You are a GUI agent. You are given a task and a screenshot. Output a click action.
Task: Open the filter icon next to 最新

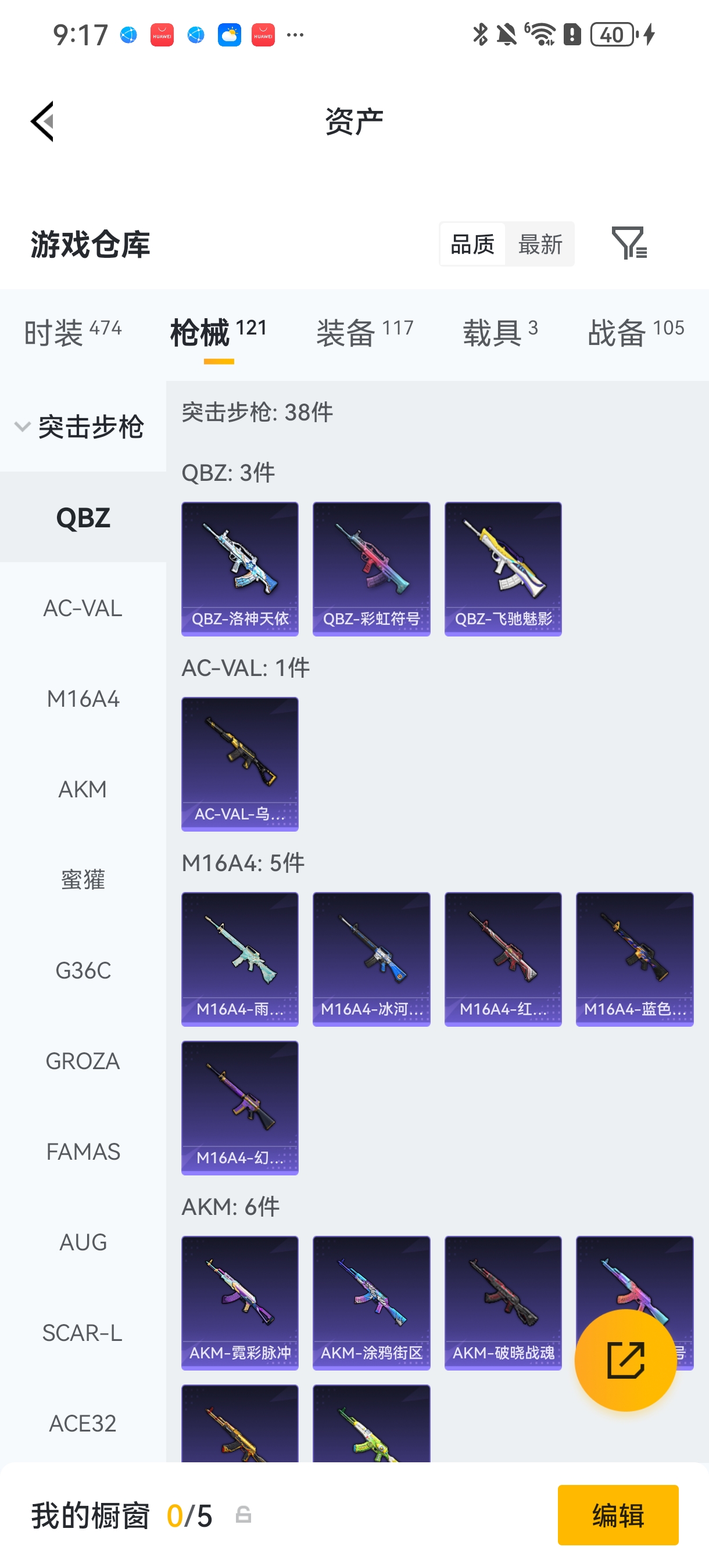[x=629, y=243]
